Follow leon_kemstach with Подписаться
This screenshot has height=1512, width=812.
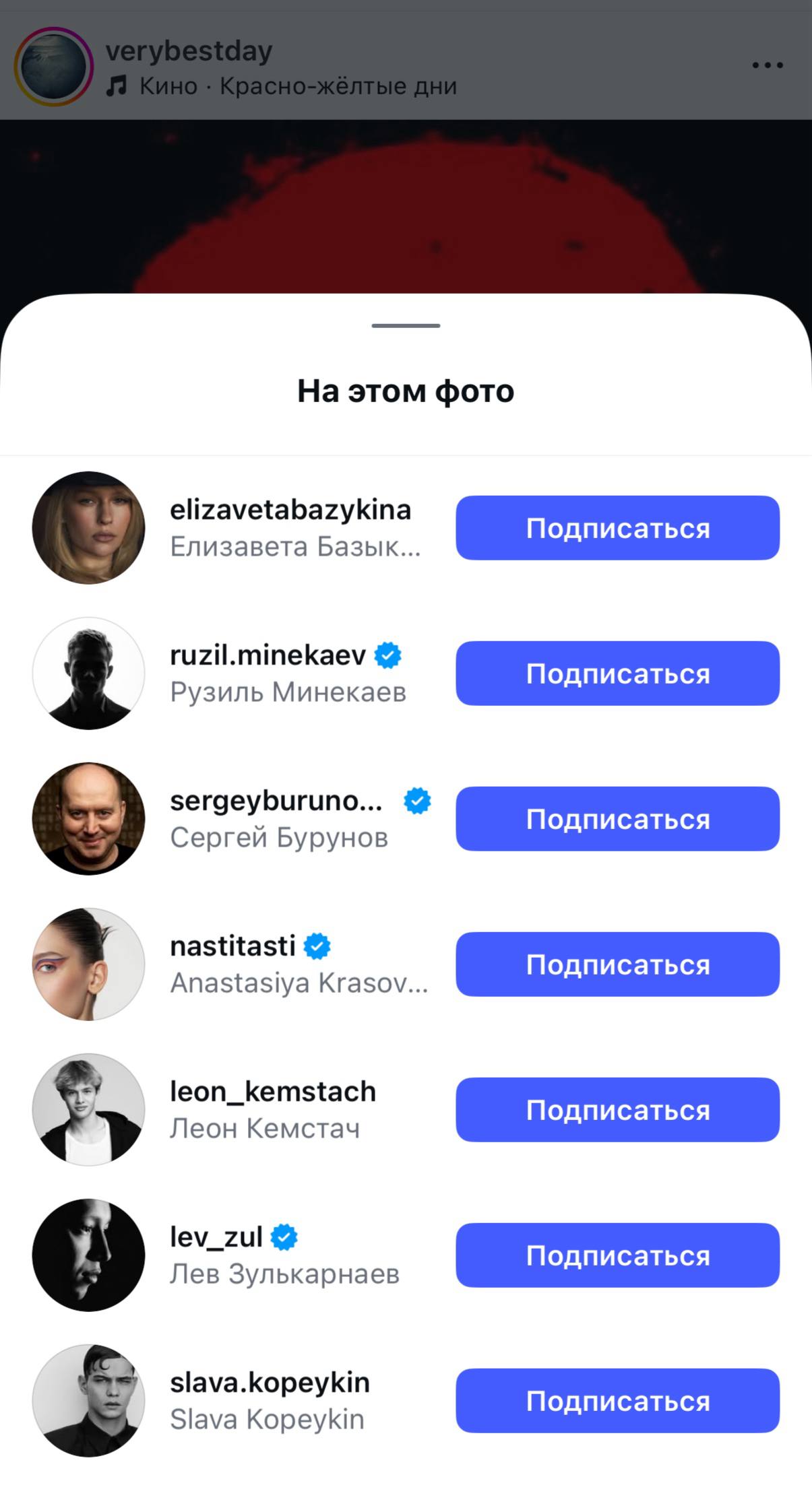[x=617, y=1110]
